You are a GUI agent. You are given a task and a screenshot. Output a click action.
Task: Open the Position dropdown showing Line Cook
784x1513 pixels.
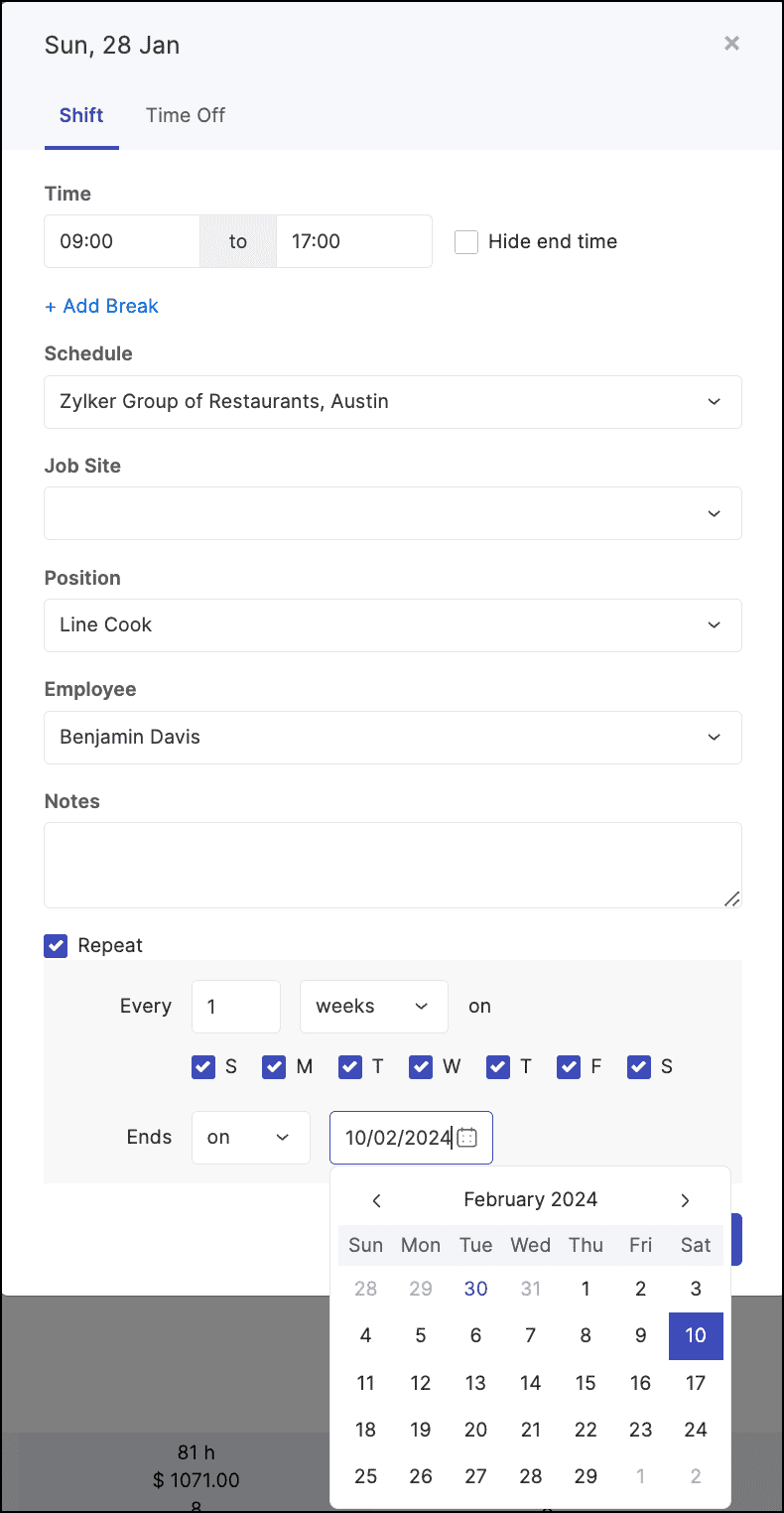point(392,625)
